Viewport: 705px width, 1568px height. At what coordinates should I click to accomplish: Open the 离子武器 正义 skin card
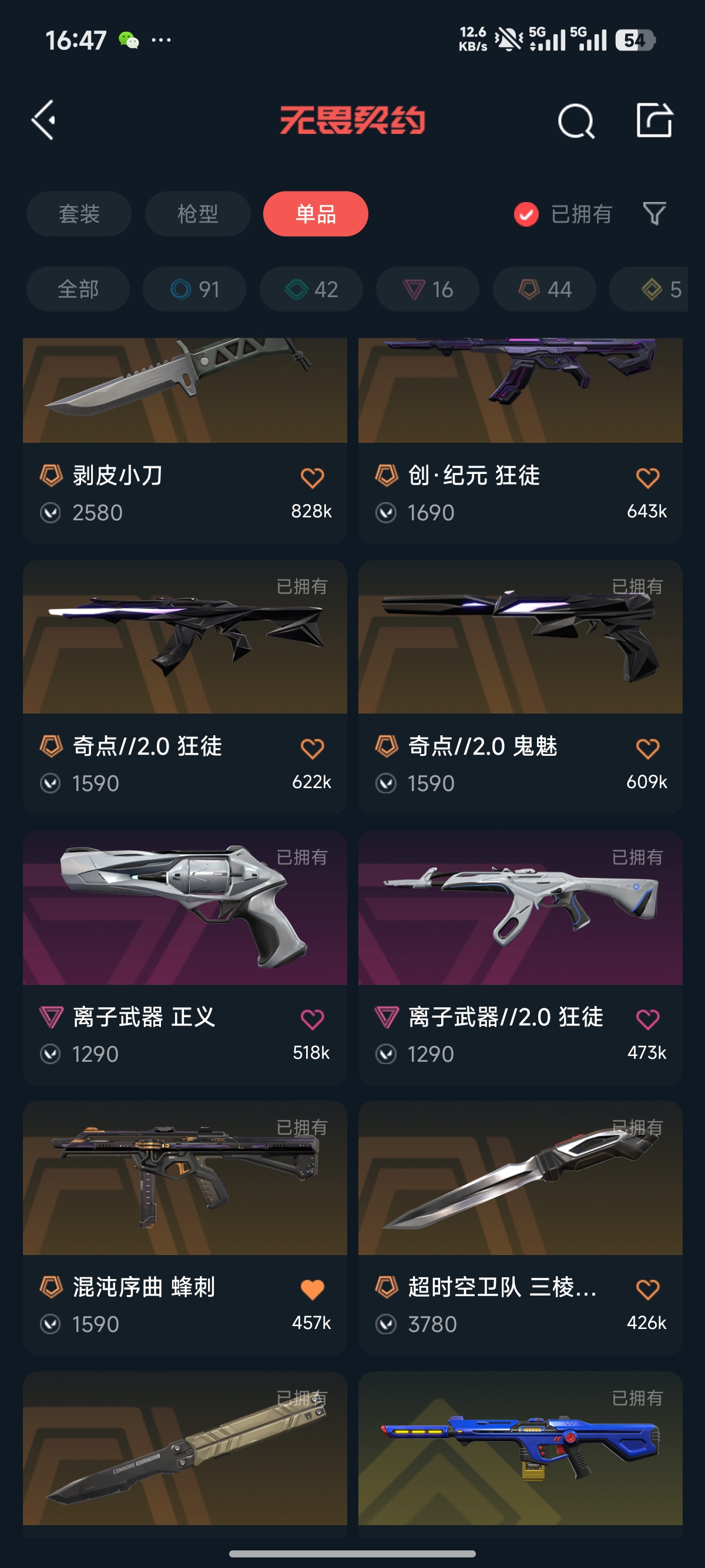185,957
